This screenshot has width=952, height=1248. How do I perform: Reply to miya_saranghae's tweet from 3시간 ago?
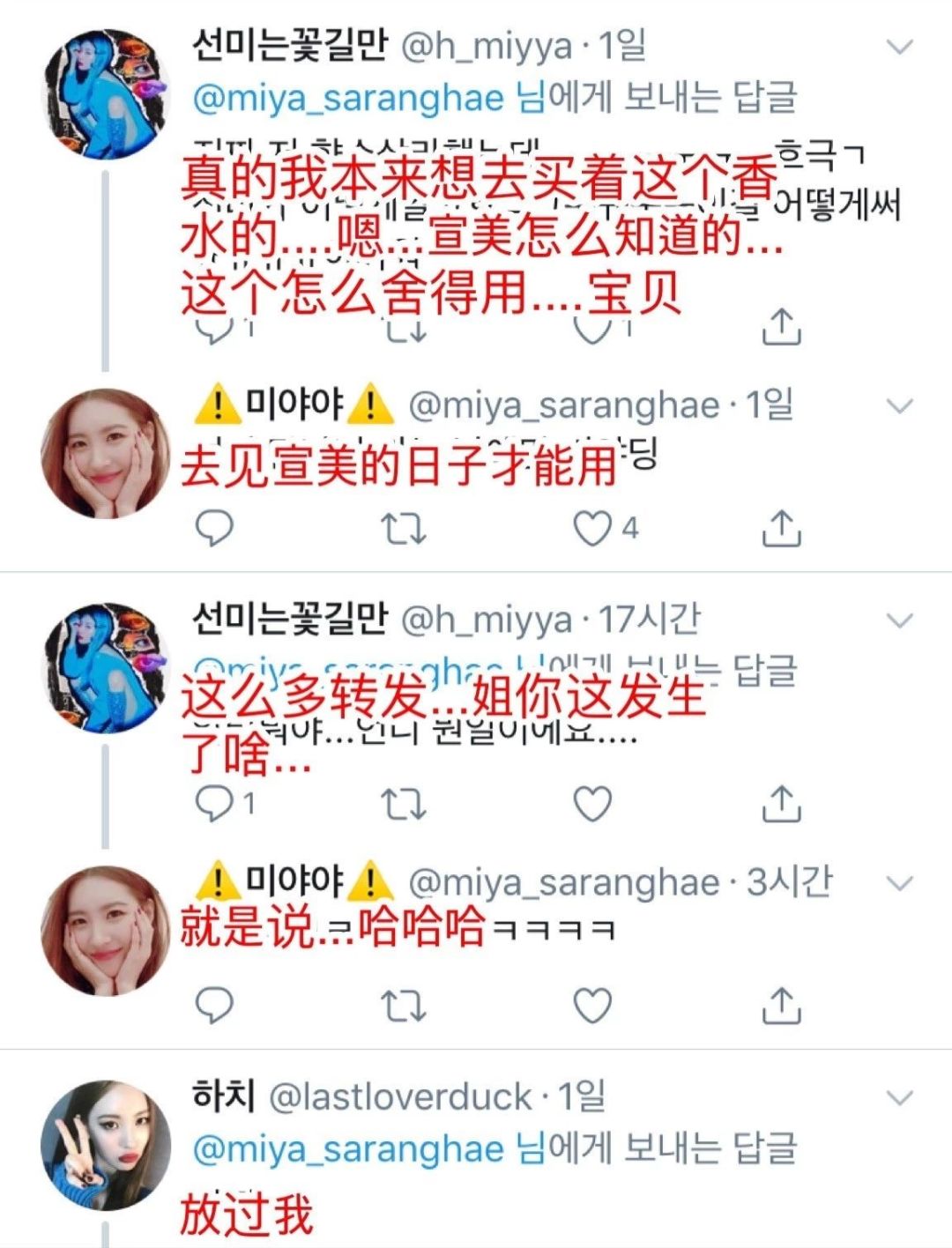(x=213, y=1005)
